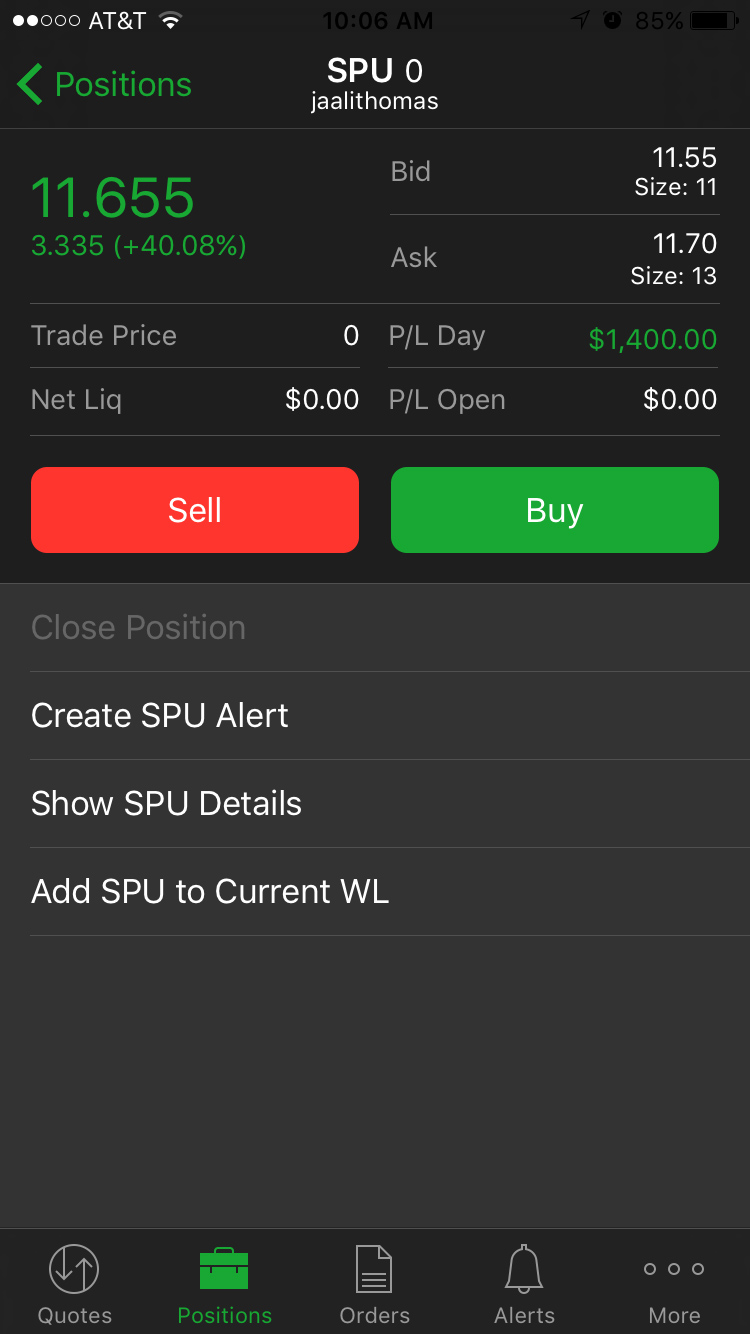The width and height of the screenshot is (750, 1334).
Task: Open Show SPU Details
Action: [x=166, y=804]
